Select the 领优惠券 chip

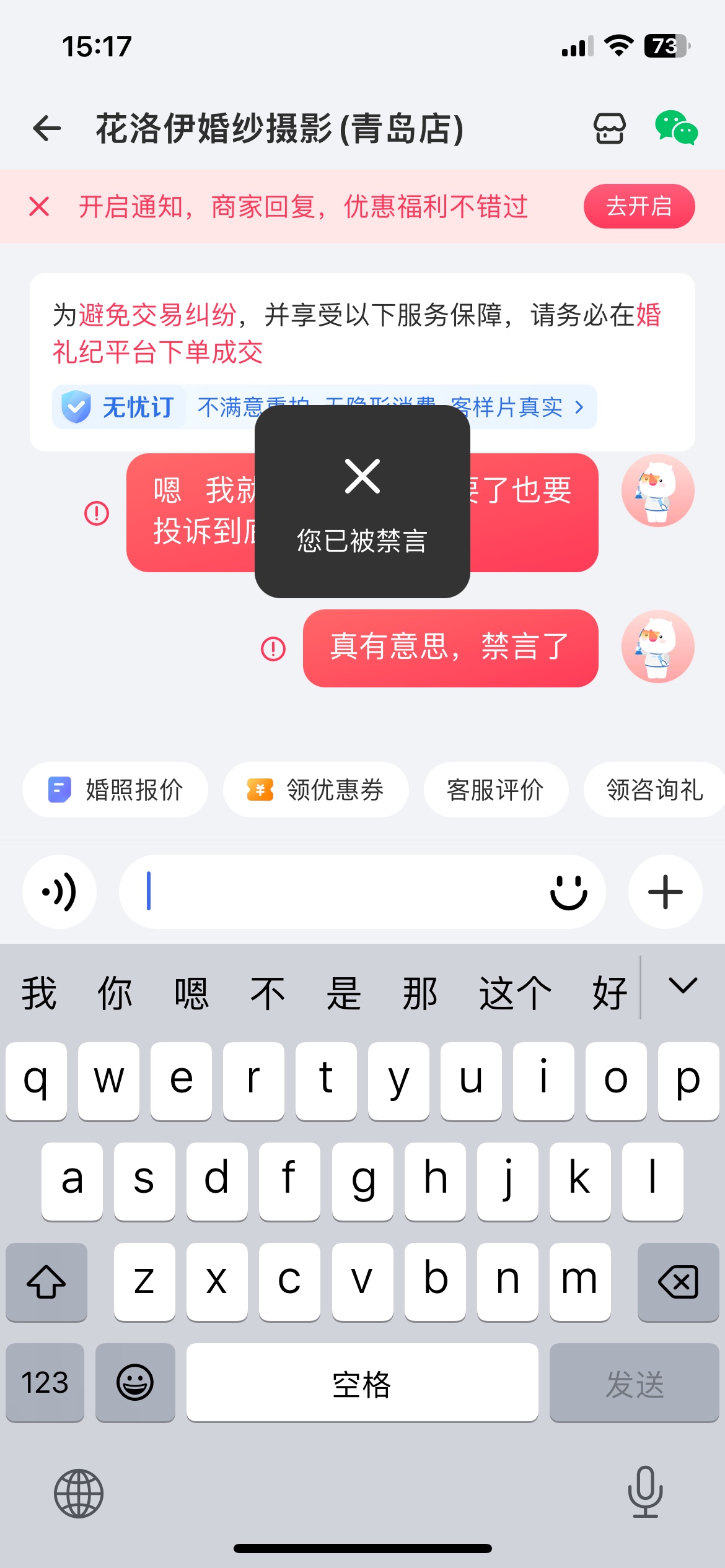pos(315,790)
